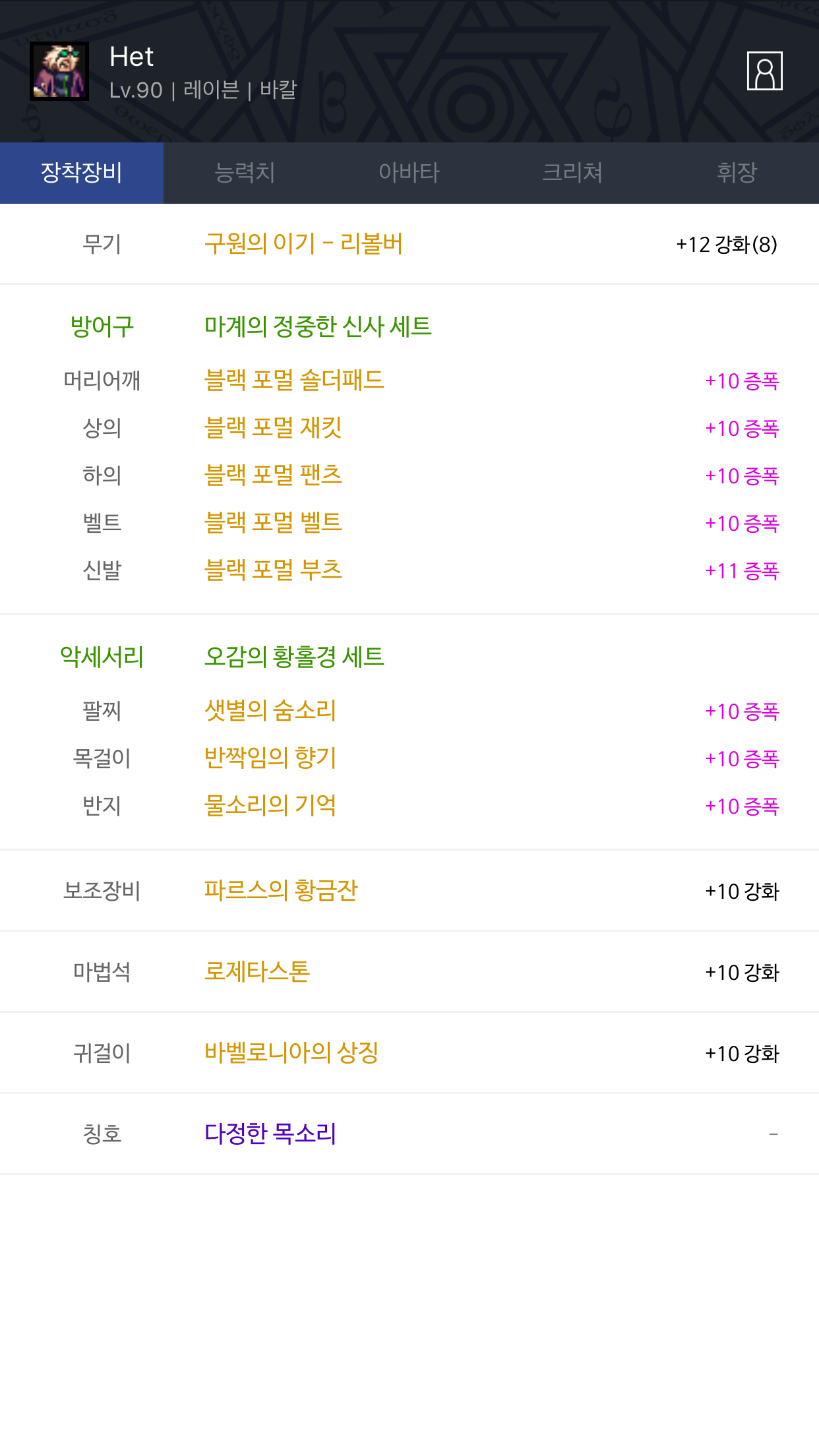The height and width of the screenshot is (1456, 819).
Task: View the 휘장 tab
Action: click(x=737, y=173)
